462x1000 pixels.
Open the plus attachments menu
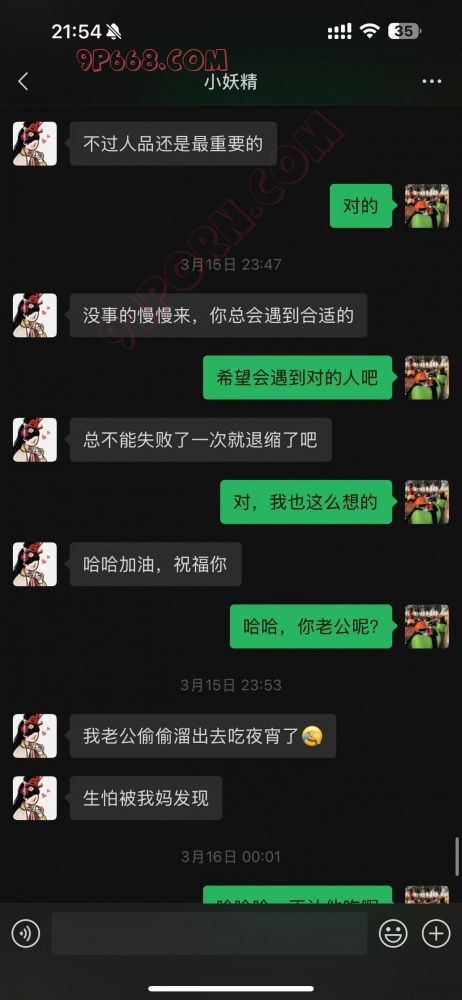pyautogui.click(x=436, y=934)
